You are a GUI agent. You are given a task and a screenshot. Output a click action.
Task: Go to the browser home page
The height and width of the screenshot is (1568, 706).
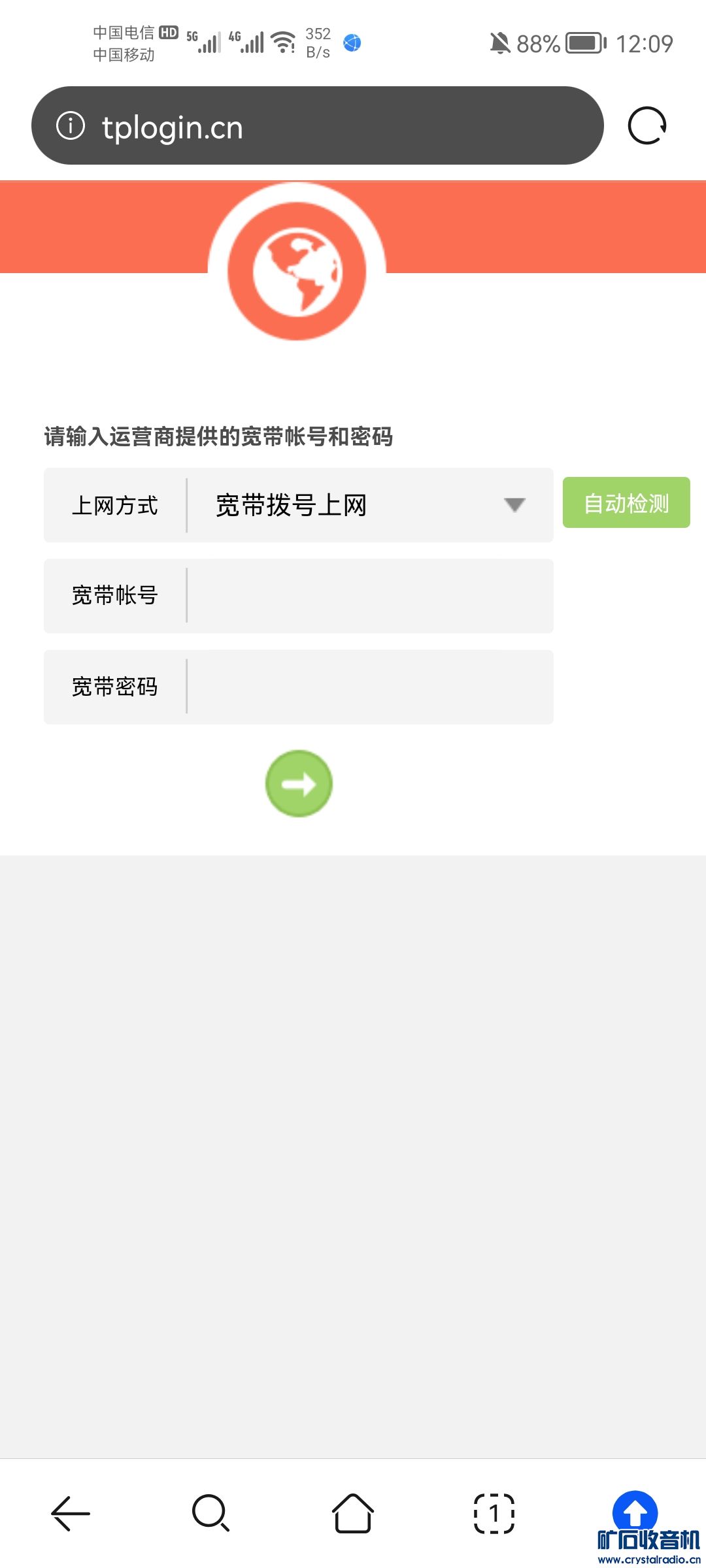(353, 1512)
